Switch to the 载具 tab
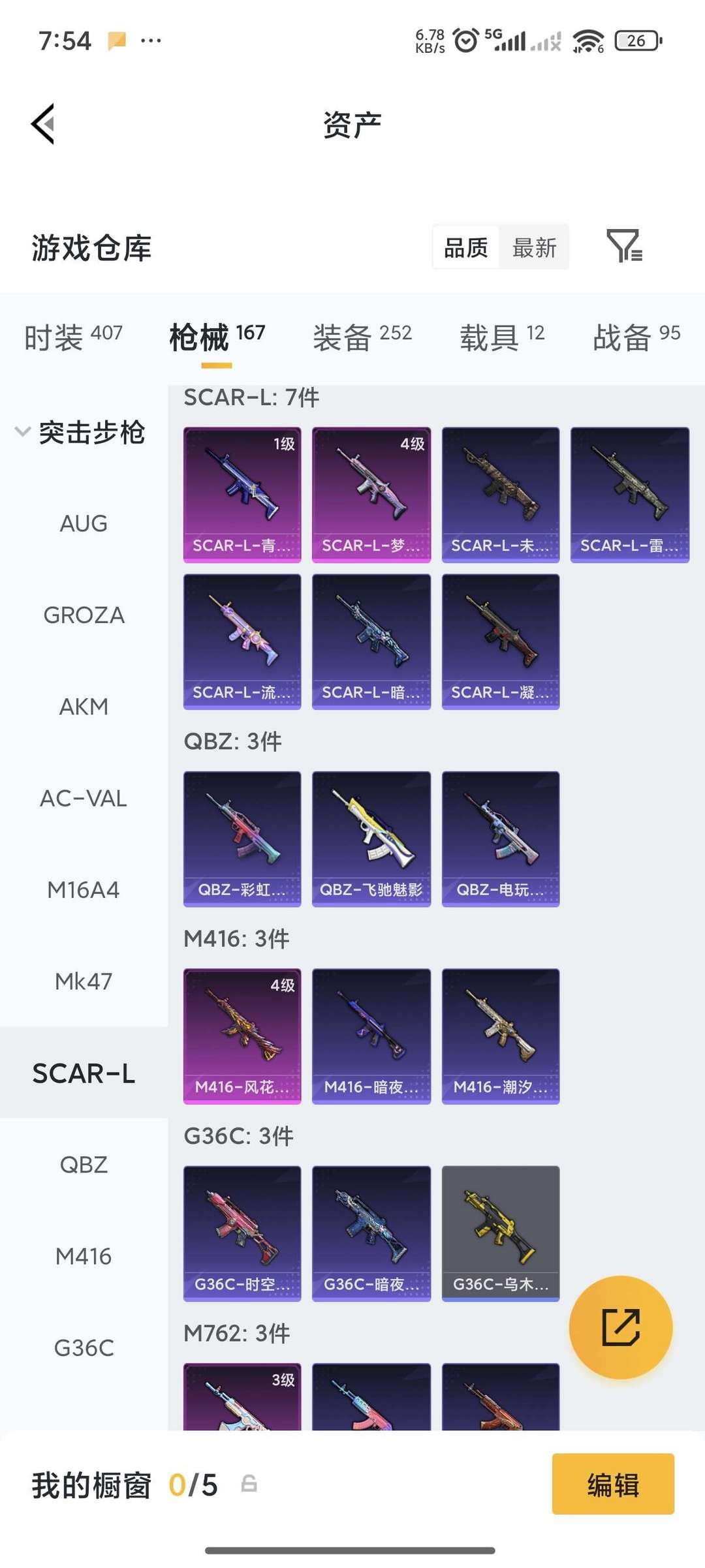Screen dimensions: 705x1568 coord(502,337)
